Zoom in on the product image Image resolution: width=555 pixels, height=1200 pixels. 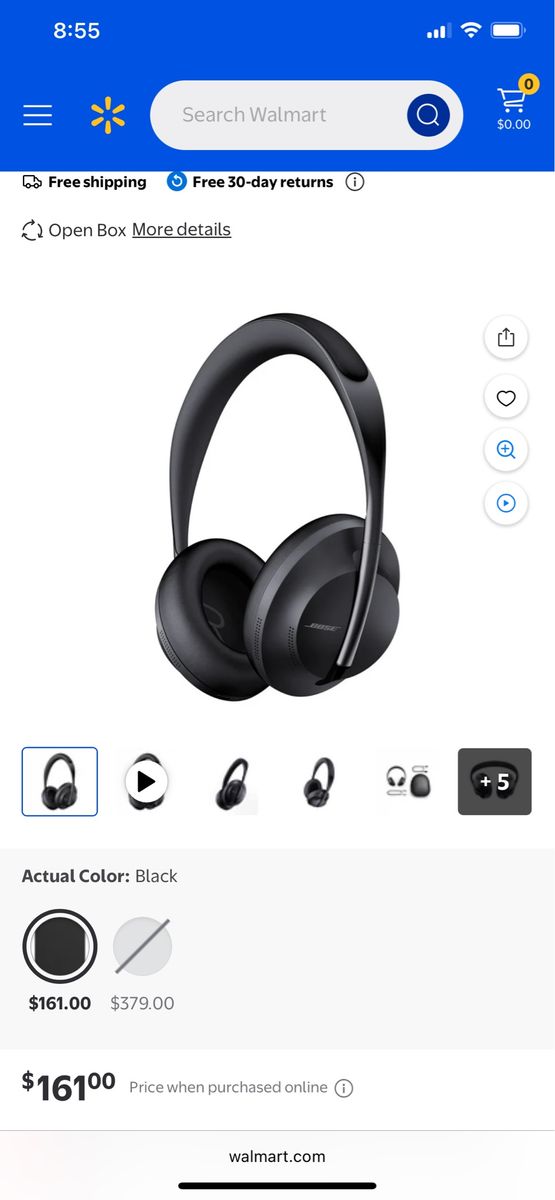coord(506,450)
